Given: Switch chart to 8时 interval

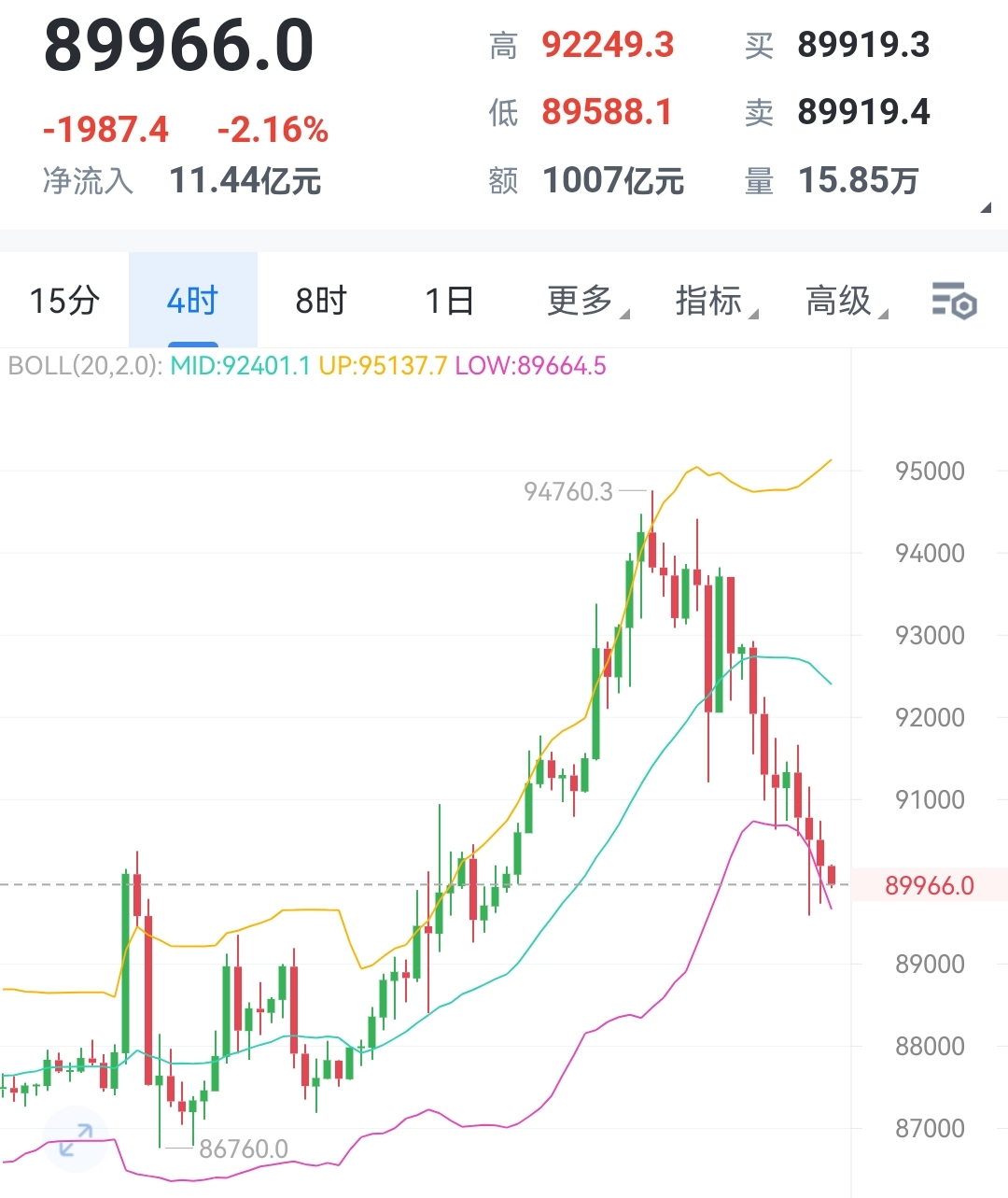Looking at the screenshot, I should point(321,301).
